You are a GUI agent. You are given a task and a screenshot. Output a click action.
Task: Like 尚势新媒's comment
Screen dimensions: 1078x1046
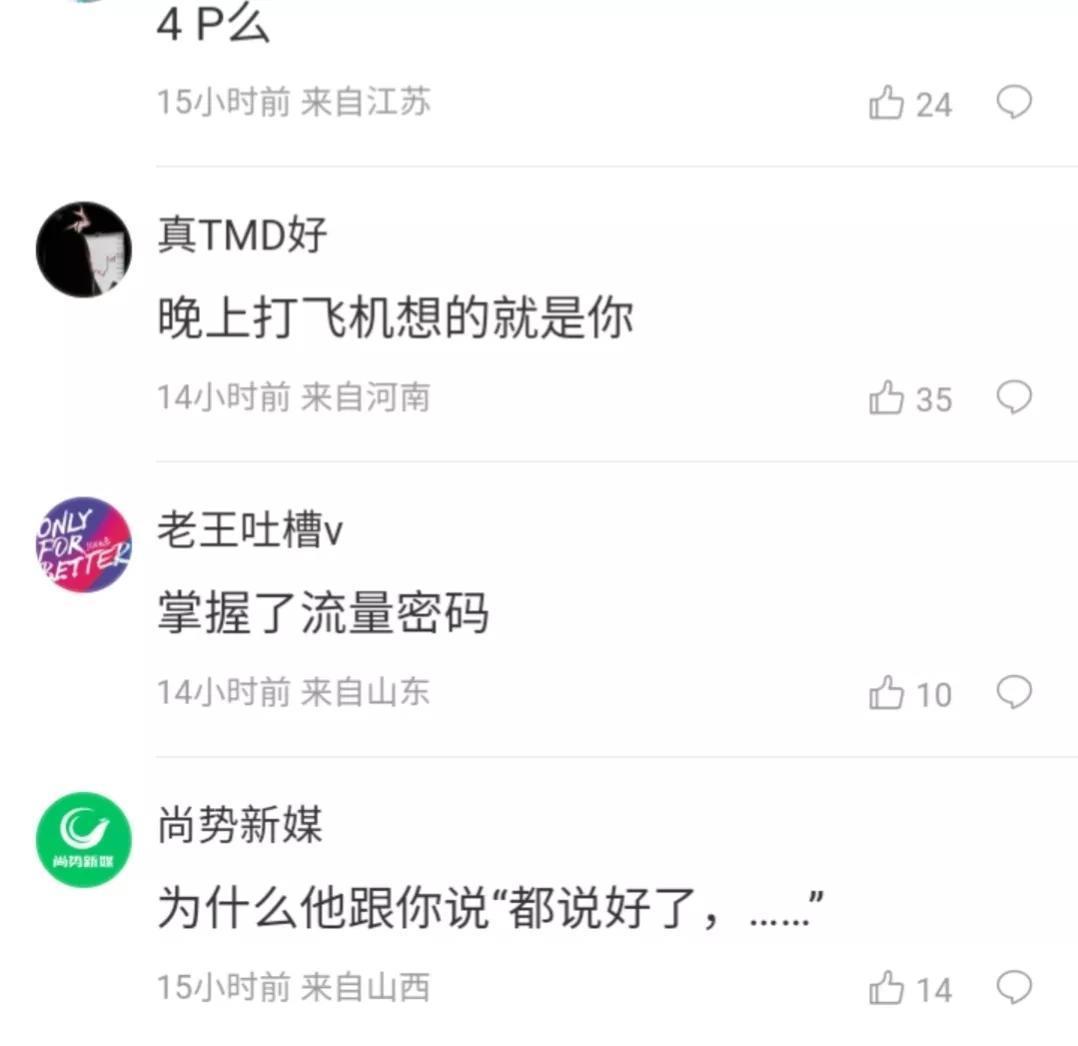[887, 989]
